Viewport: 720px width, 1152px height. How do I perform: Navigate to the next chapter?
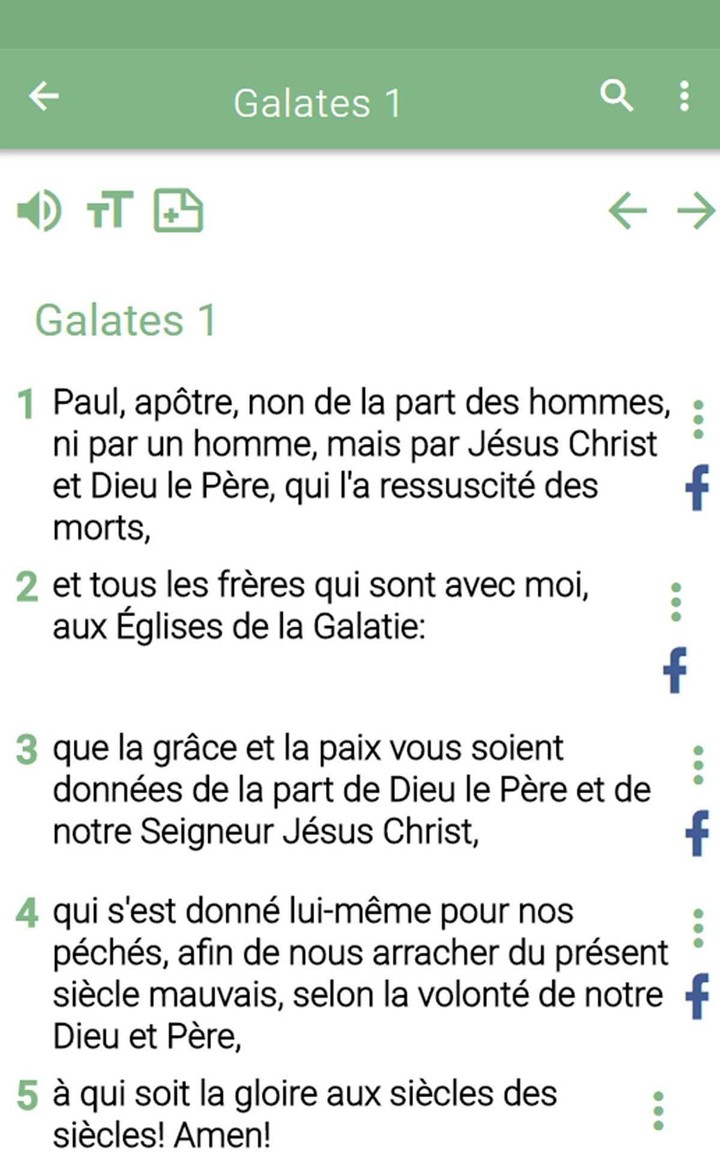click(696, 211)
